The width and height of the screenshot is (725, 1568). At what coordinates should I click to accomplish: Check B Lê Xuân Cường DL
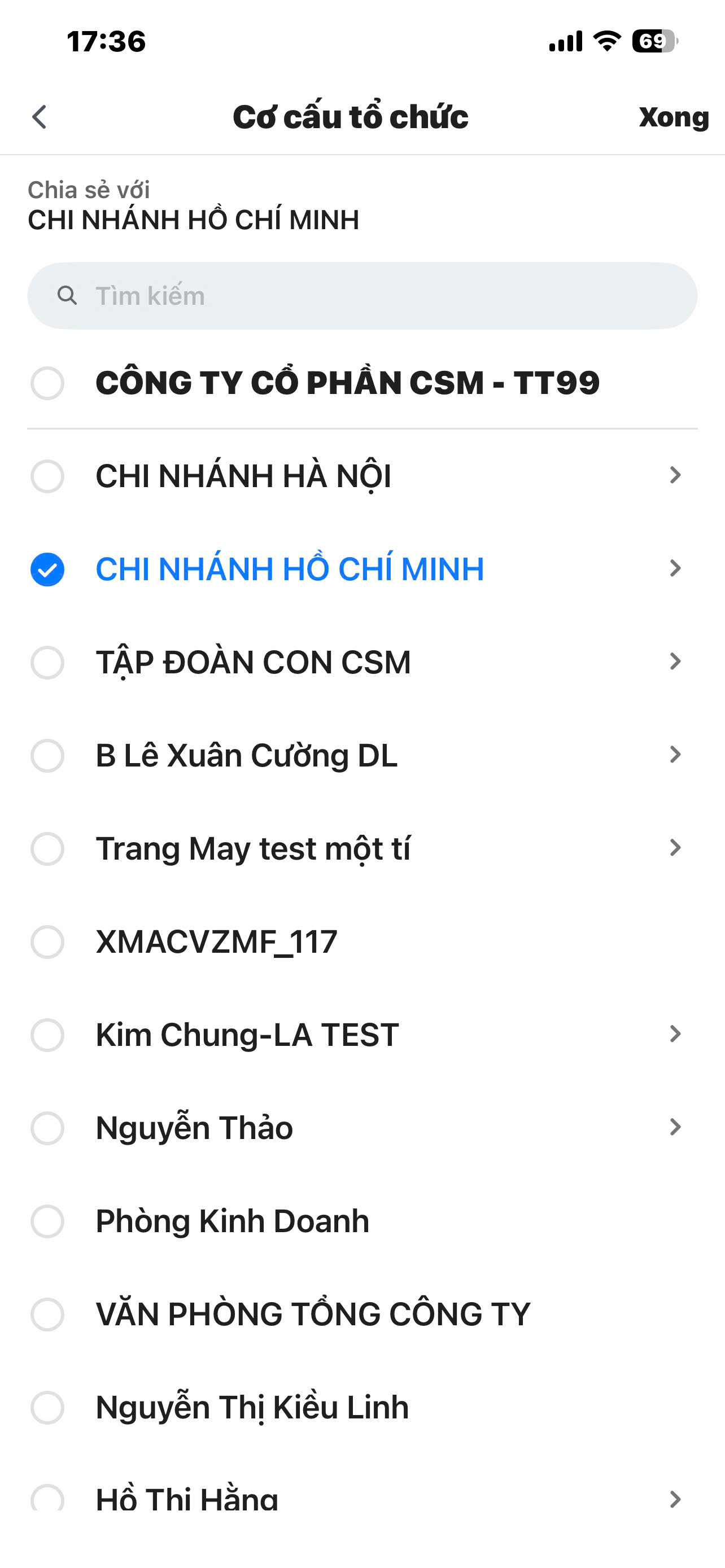coord(47,755)
